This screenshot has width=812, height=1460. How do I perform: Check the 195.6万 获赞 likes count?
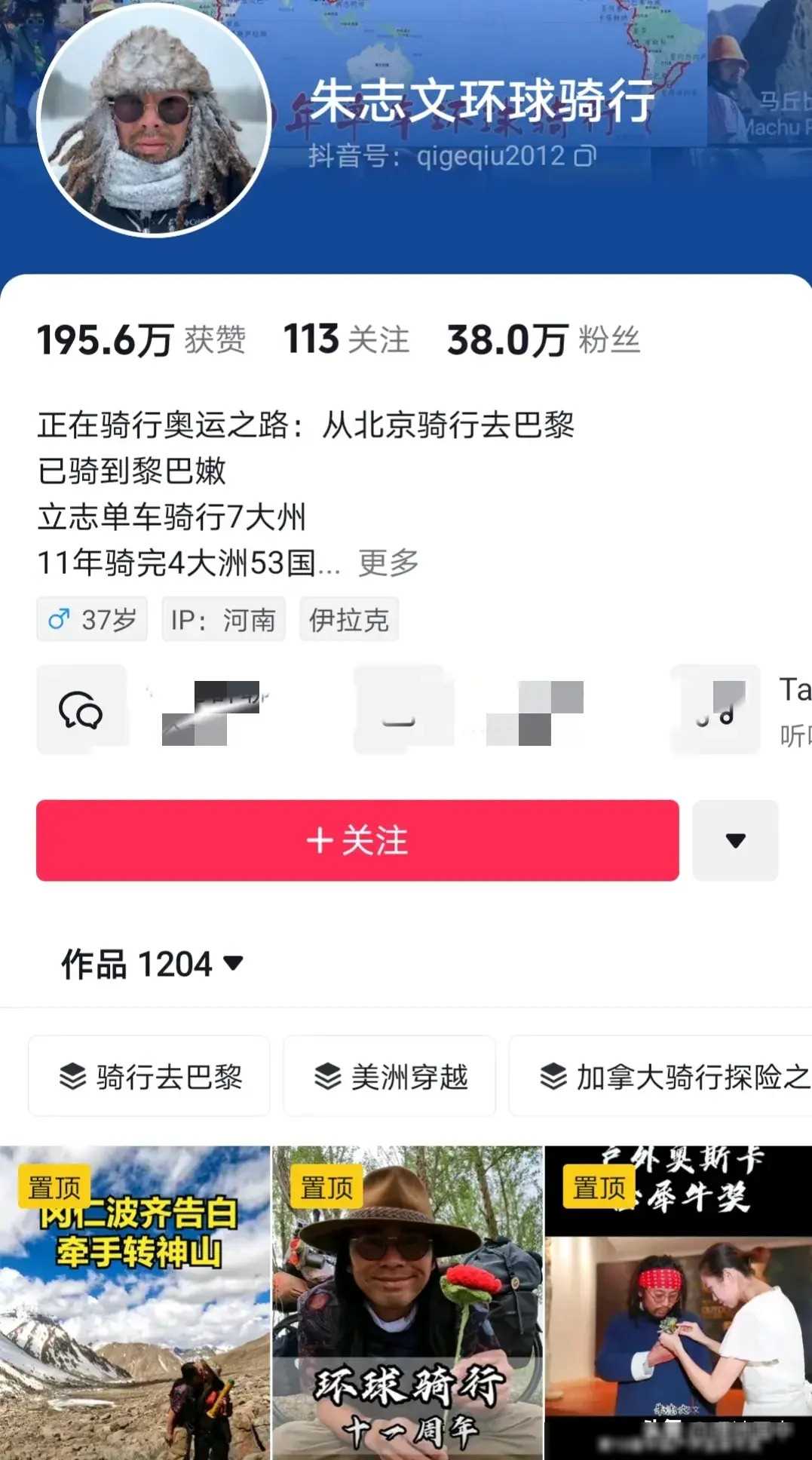[x=142, y=340]
